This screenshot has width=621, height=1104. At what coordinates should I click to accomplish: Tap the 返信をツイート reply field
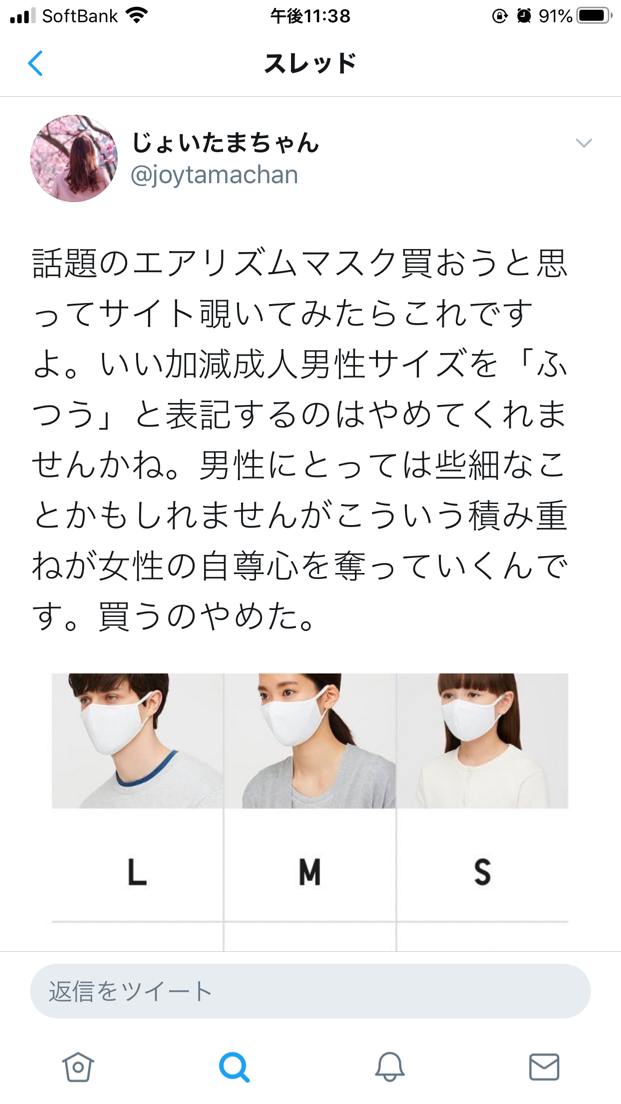pos(310,991)
